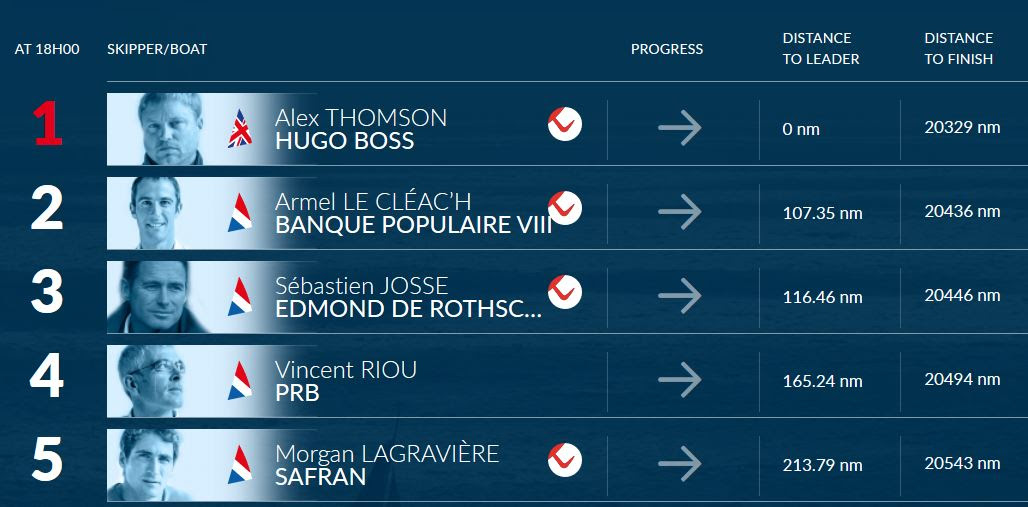
Task: Open Alex Thomson's Hugo Boss row
Action: (x=360, y=129)
